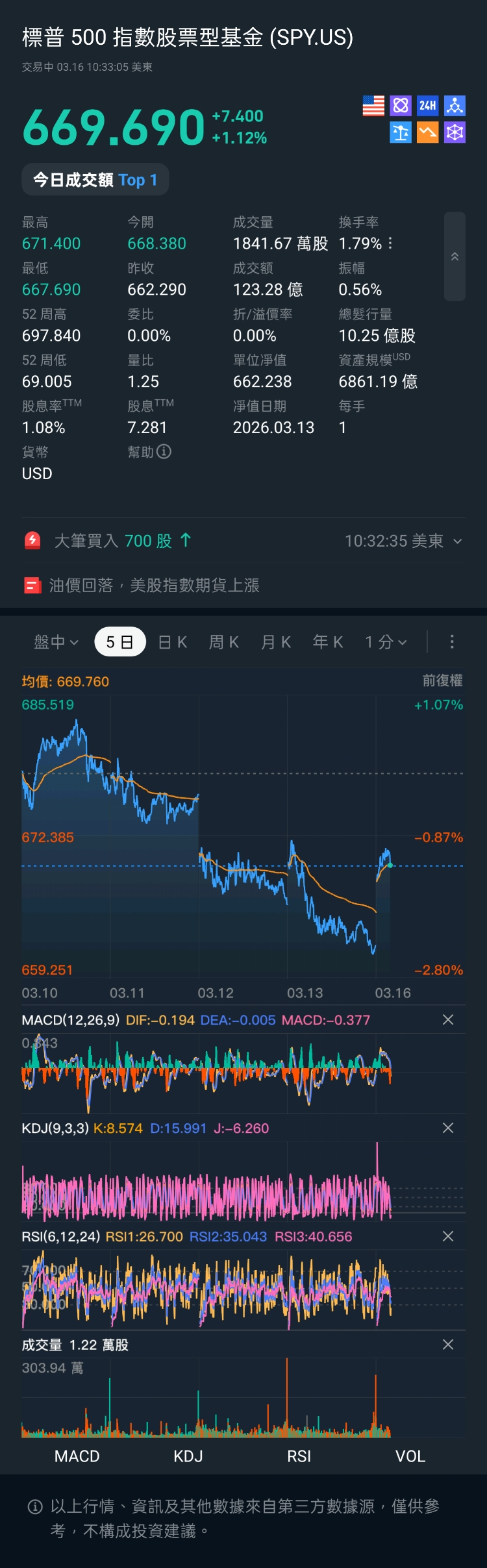This screenshot has height=1568, width=487.
Task: Select the 5日 chart tab
Action: (119, 642)
